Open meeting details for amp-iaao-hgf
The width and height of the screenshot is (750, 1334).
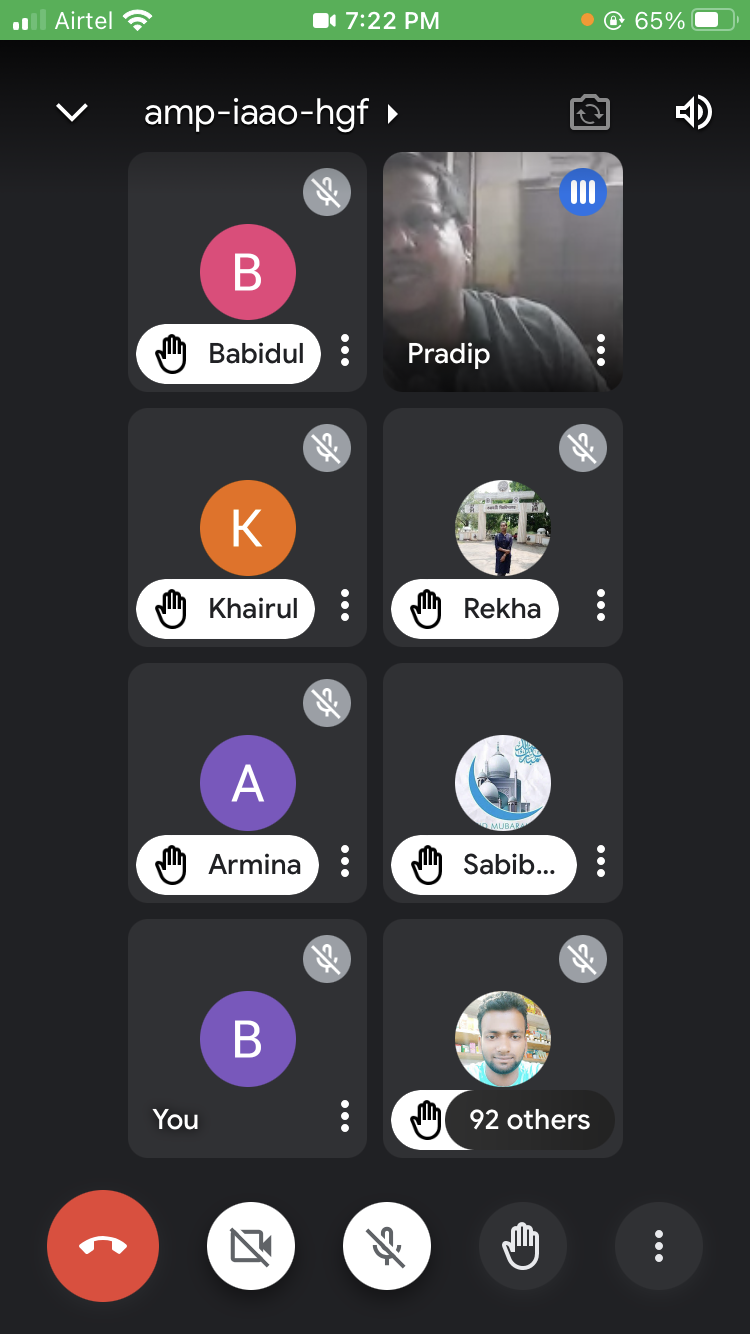coord(270,113)
